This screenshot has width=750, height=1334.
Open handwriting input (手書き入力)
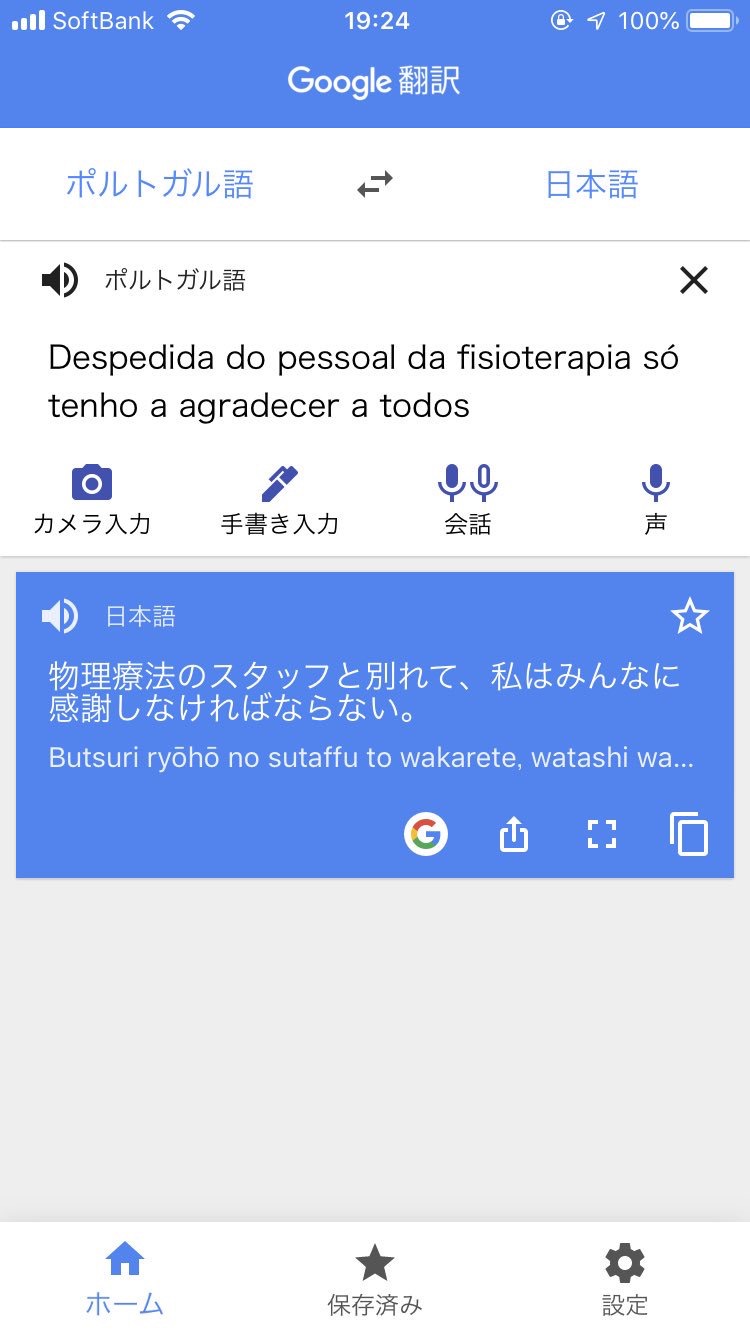coord(280,499)
